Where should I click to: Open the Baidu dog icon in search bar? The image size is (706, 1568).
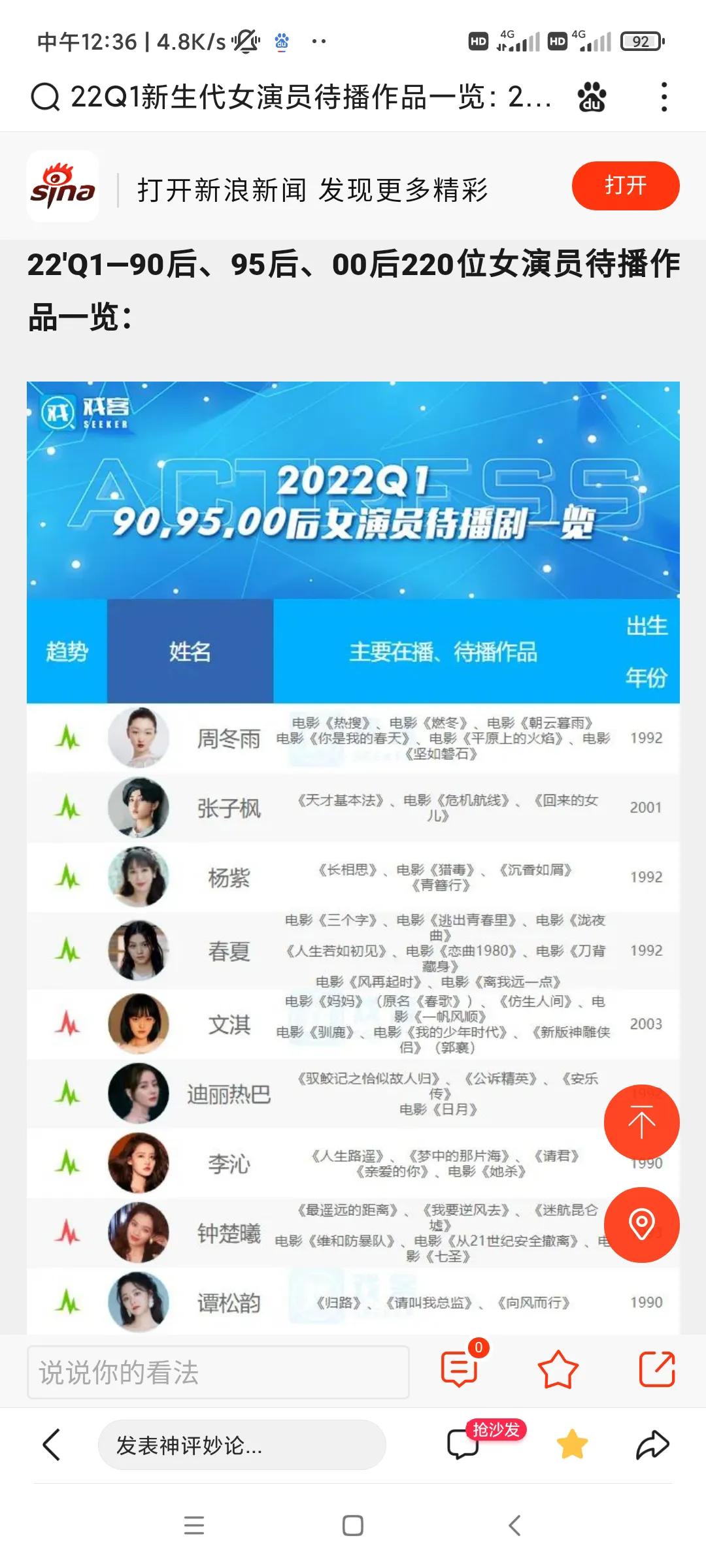point(592,97)
